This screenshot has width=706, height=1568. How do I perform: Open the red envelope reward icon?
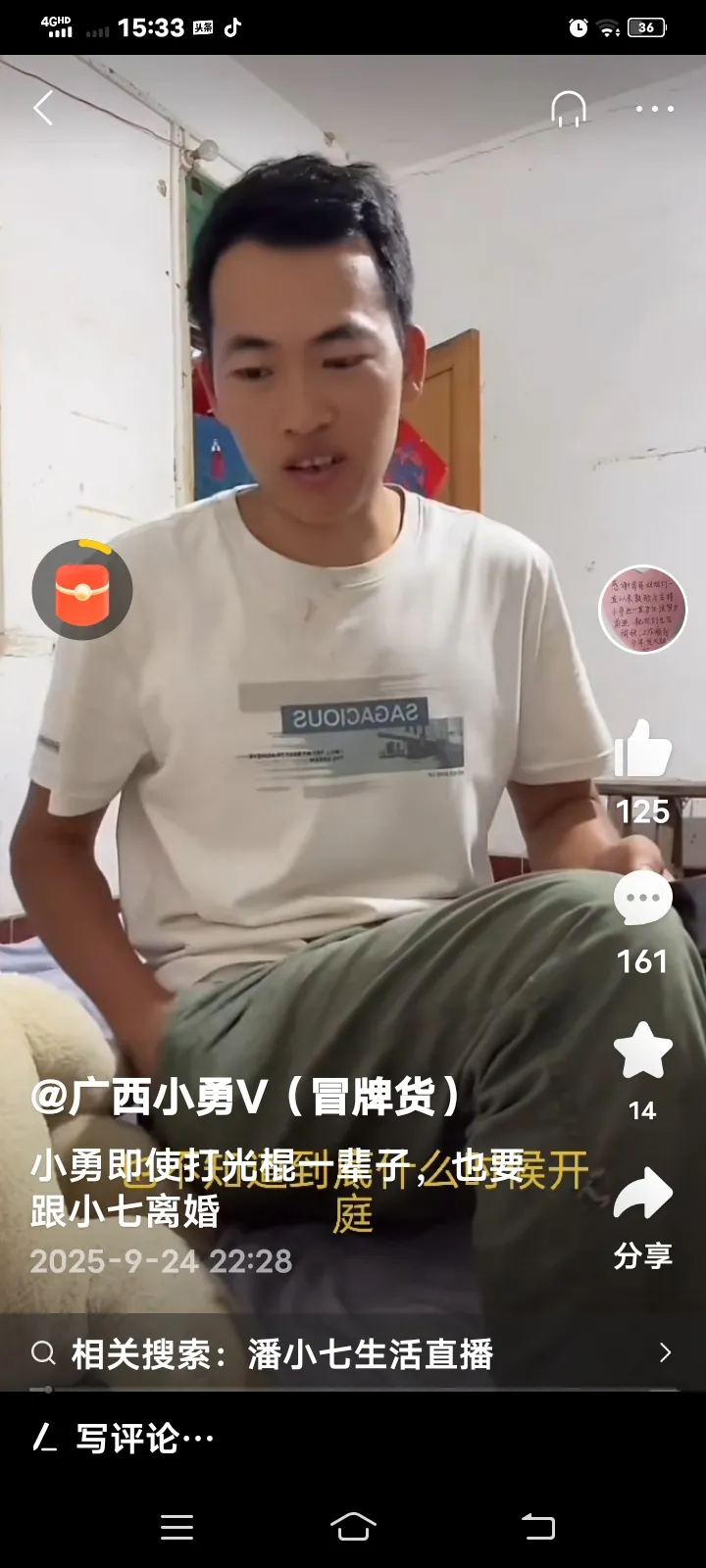(82, 590)
